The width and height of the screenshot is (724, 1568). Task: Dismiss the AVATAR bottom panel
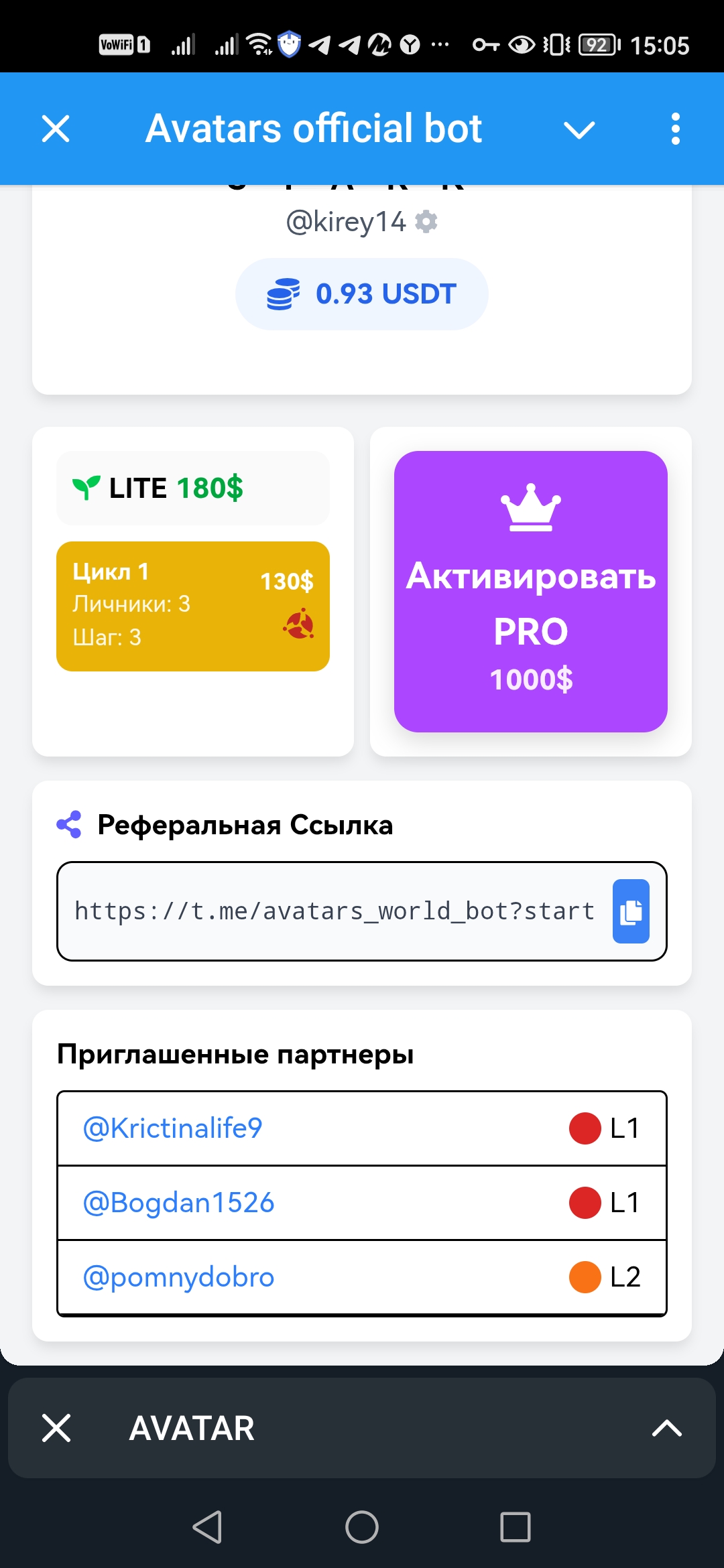coord(56,1428)
